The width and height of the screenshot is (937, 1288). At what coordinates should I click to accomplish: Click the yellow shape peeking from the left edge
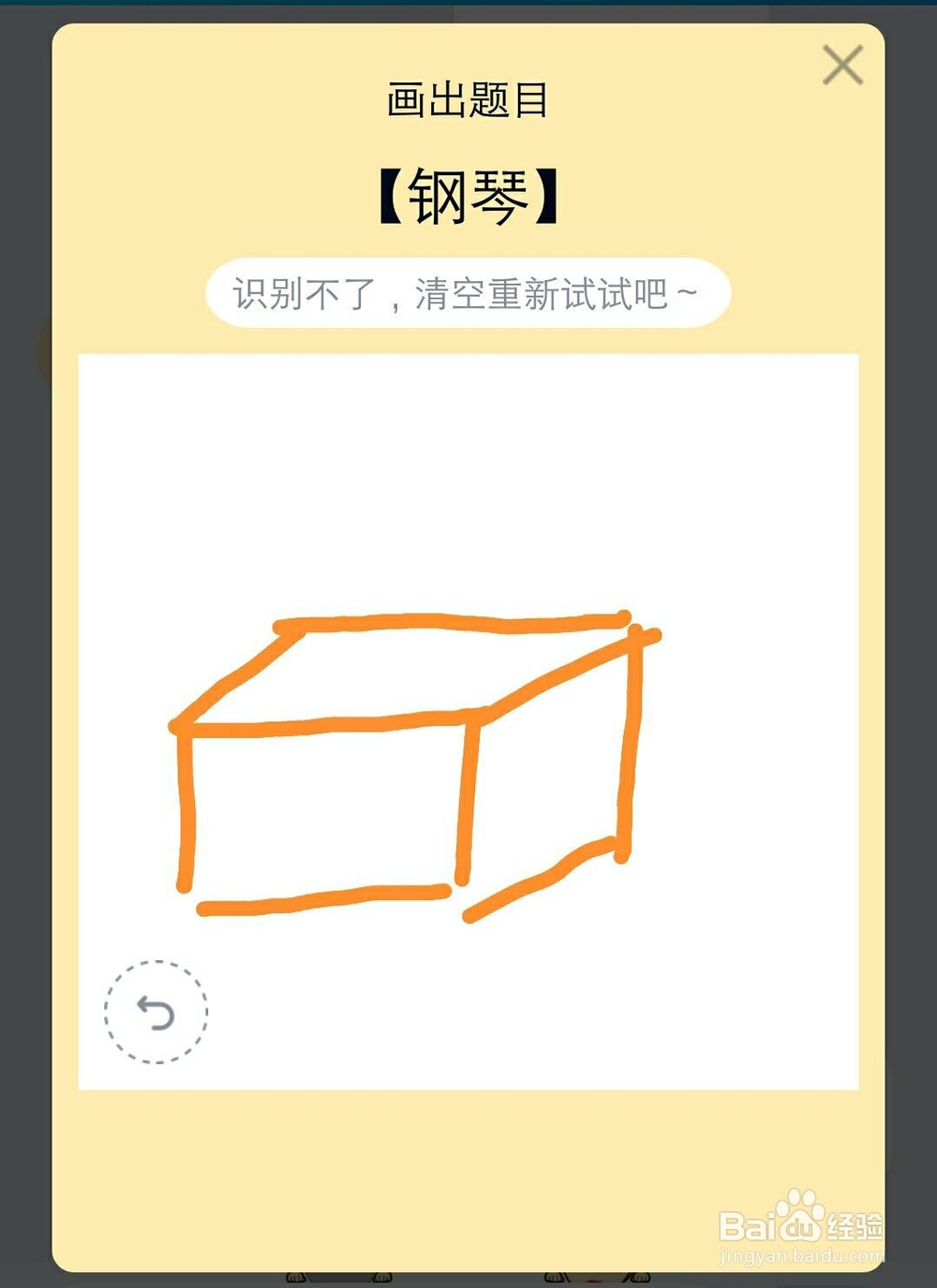click(x=45, y=356)
